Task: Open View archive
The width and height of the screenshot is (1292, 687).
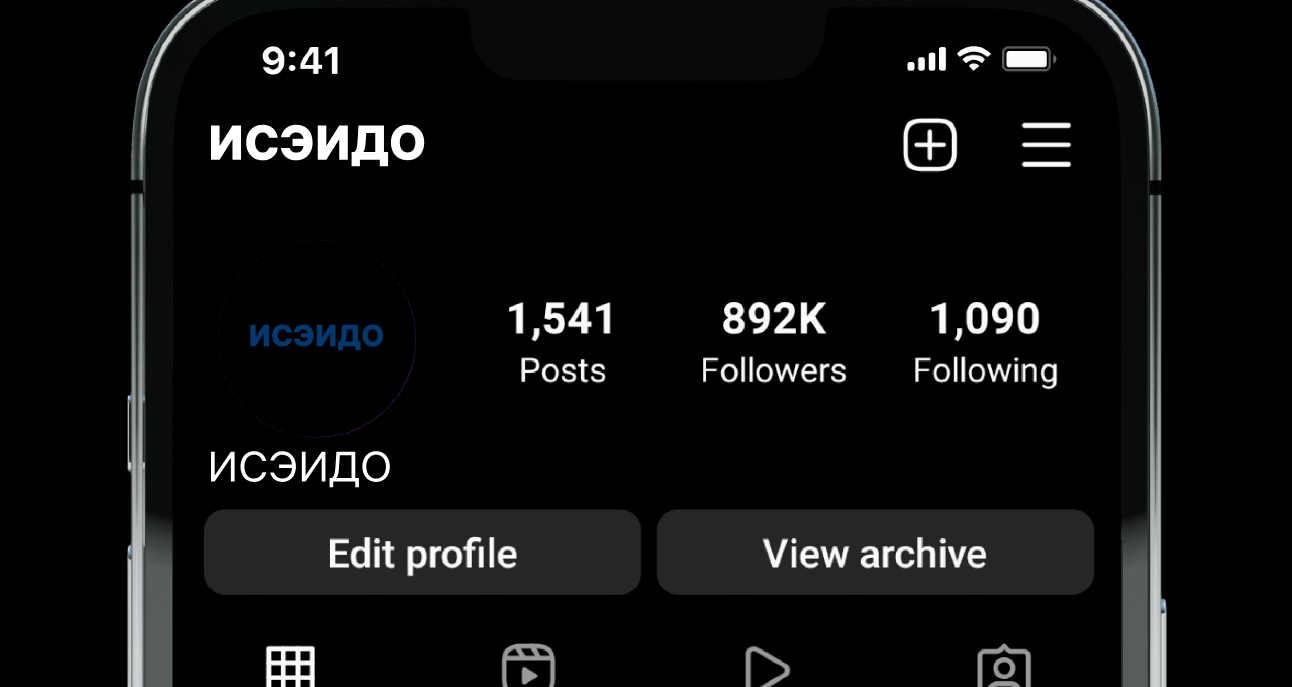Action: (875, 553)
